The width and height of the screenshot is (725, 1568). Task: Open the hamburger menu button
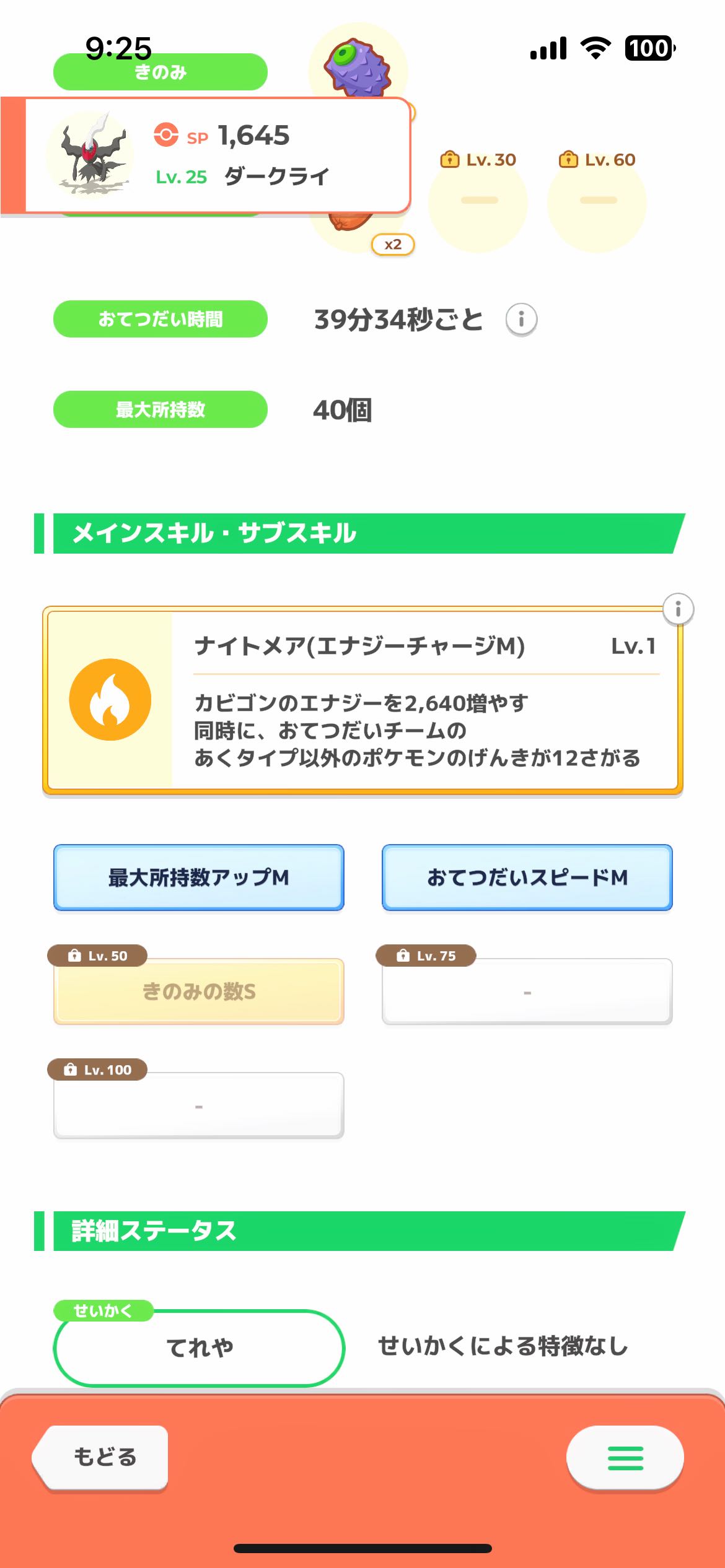(625, 1458)
